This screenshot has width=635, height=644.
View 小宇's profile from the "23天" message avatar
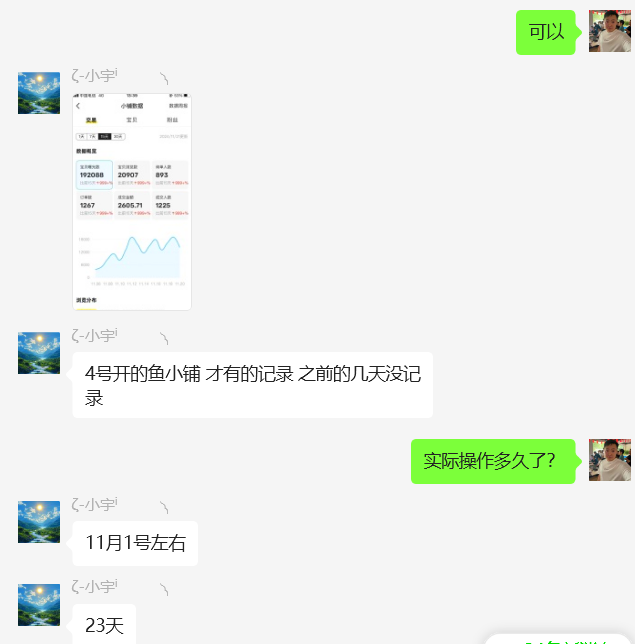tap(39, 605)
